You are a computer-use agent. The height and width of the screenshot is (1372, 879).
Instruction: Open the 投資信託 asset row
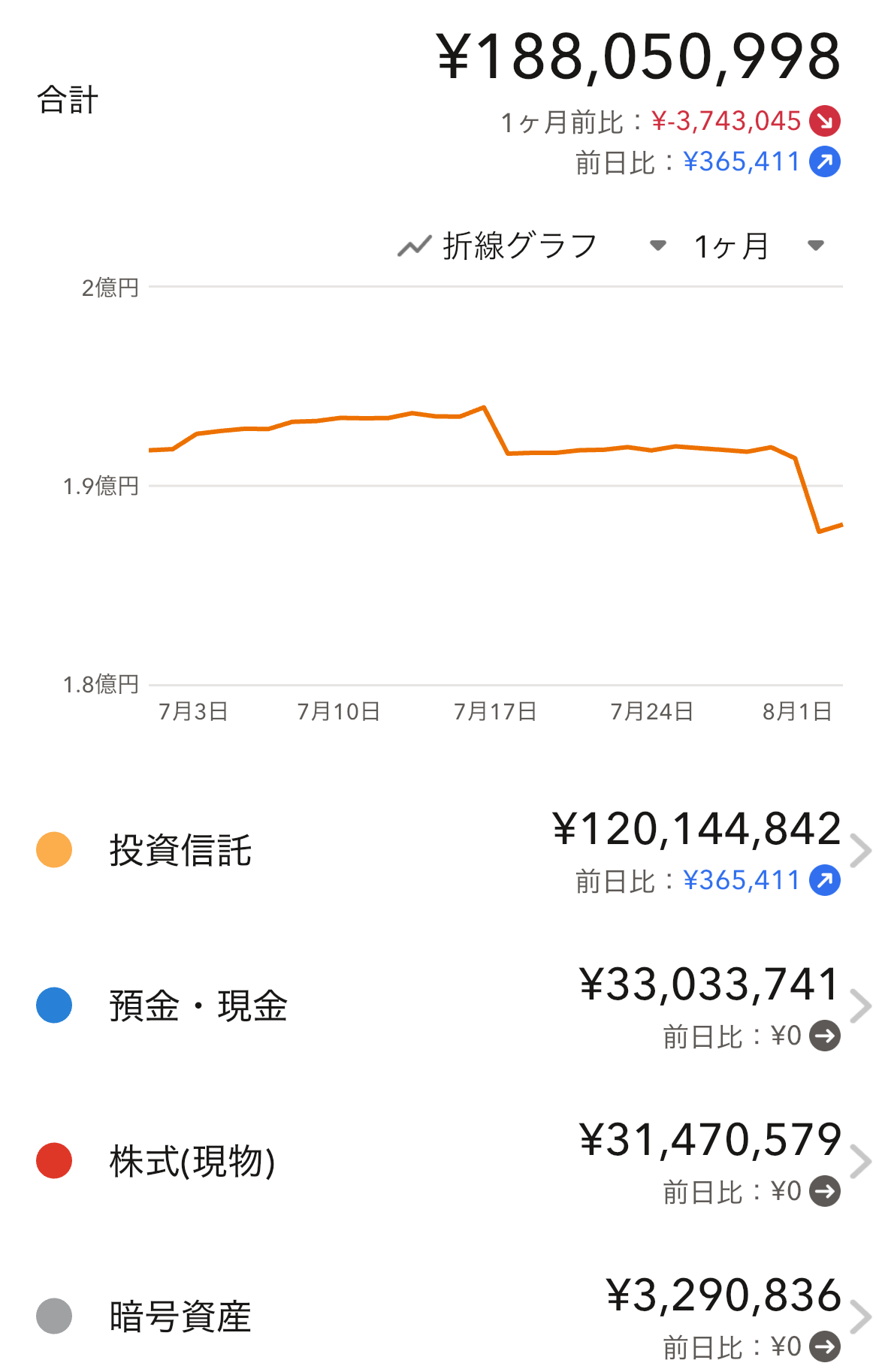439,851
